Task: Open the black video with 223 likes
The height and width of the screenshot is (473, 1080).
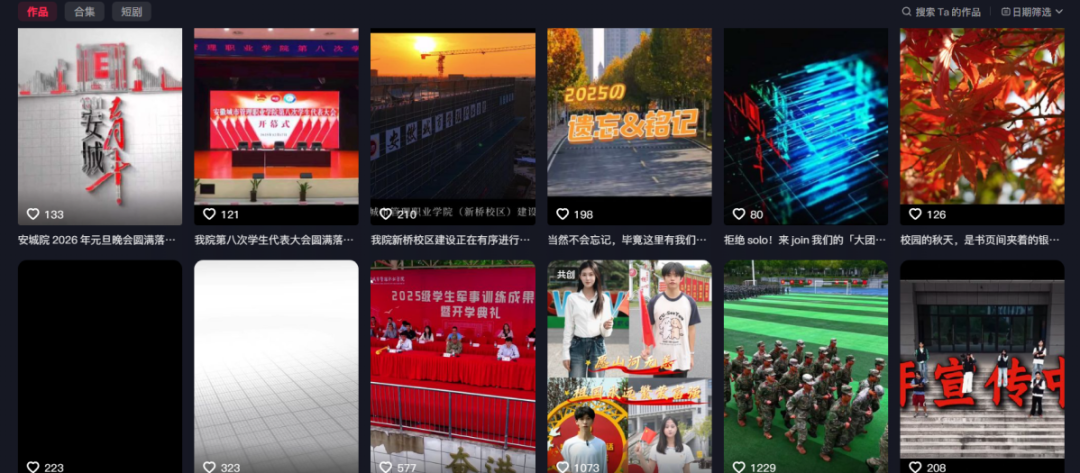Action: click(100, 366)
